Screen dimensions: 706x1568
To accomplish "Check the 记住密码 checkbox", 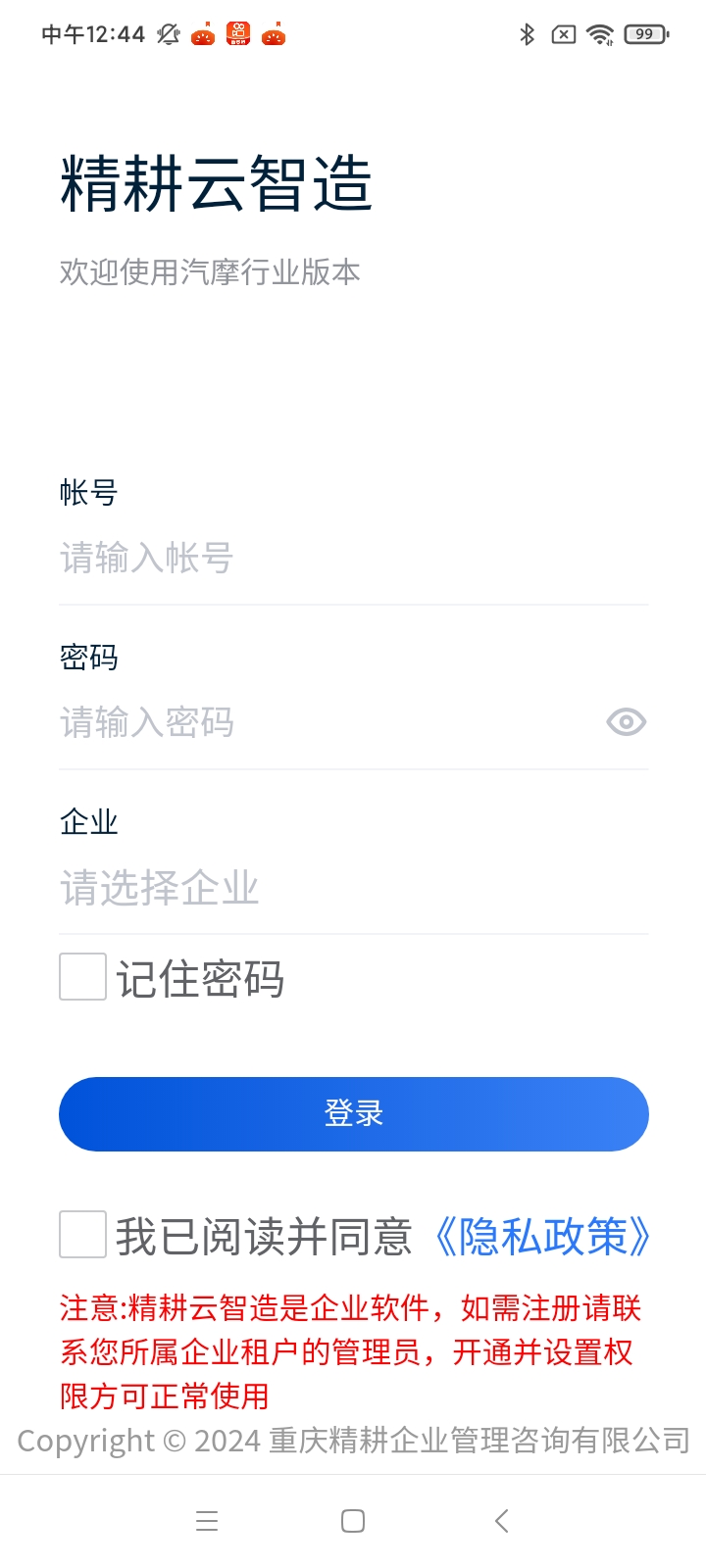I will (x=83, y=977).
